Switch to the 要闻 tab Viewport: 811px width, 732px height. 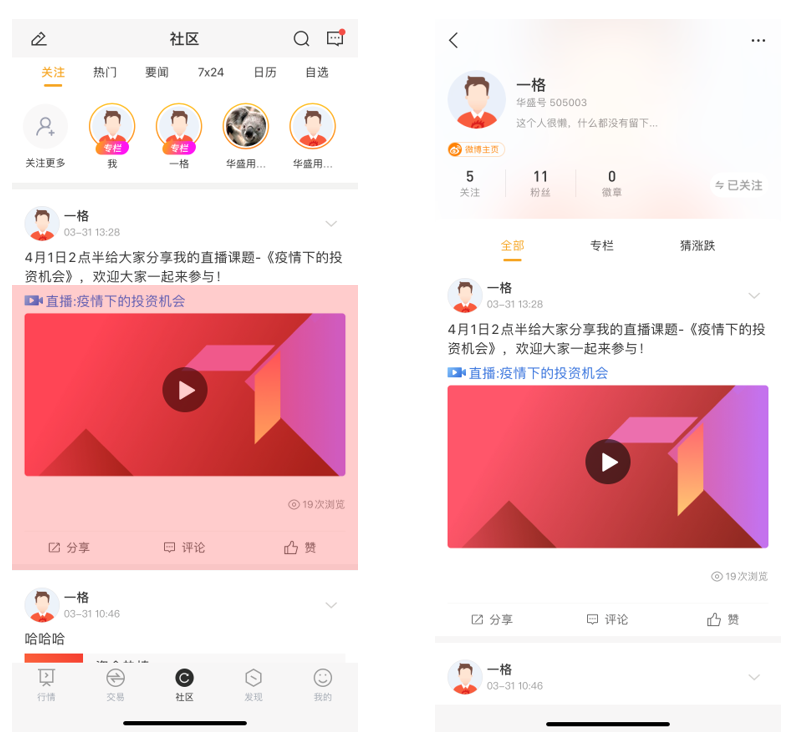point(157,72)
